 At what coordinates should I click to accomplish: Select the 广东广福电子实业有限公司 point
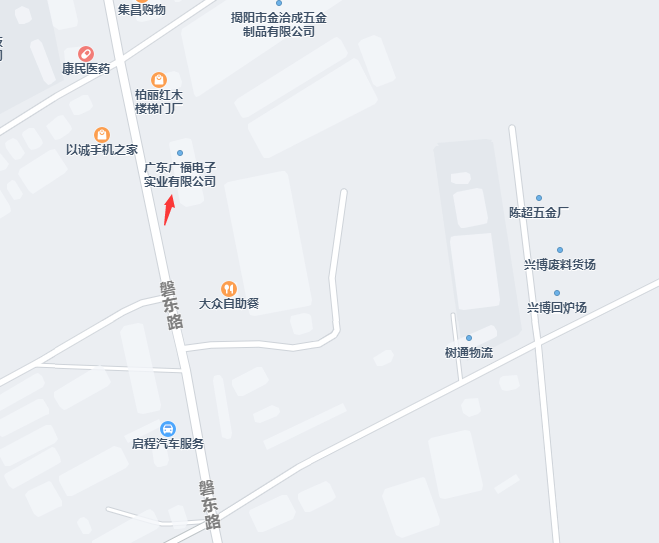[x=180, y=153]
